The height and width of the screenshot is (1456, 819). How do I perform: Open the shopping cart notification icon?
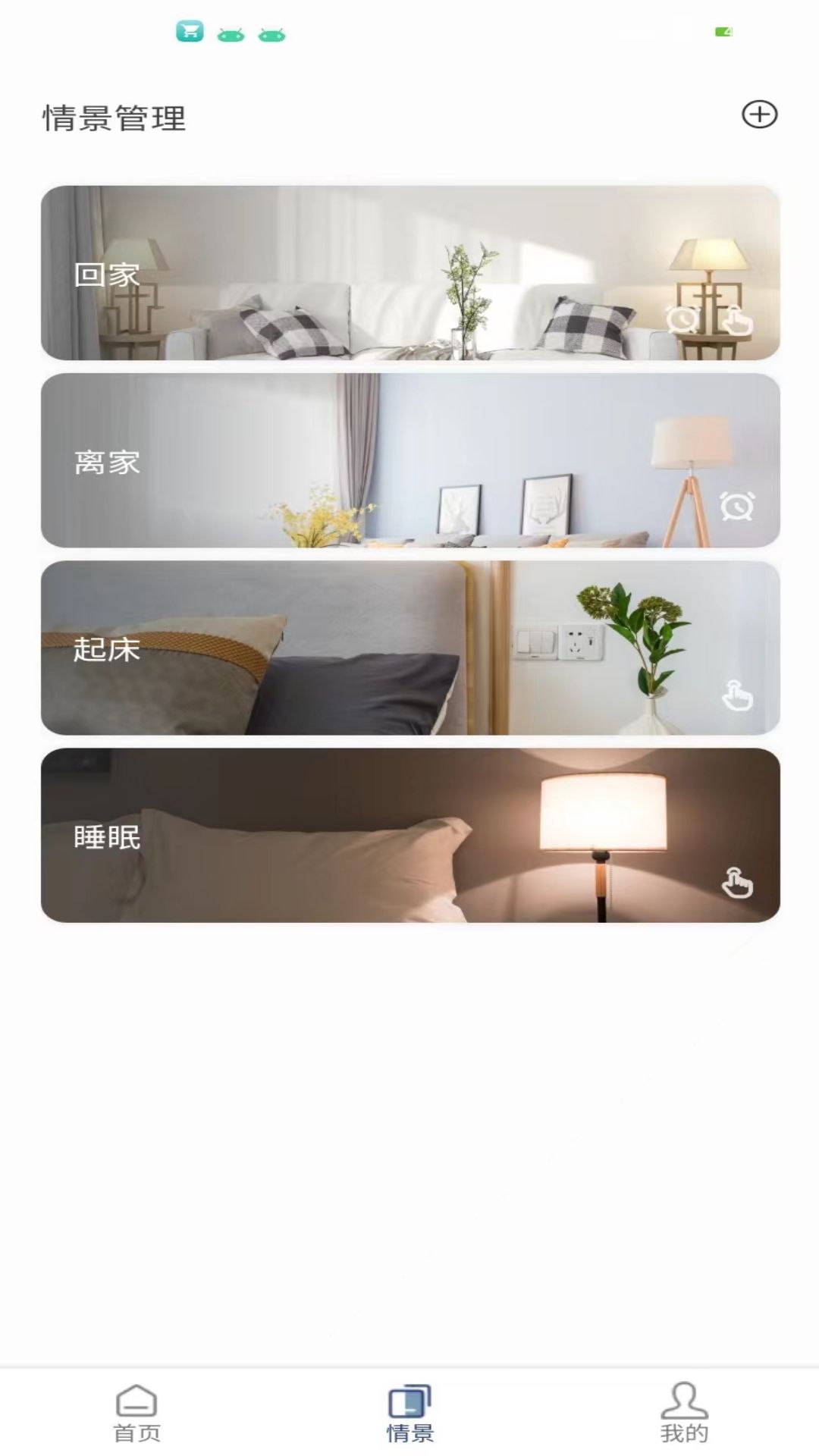[x=192, y=32]
